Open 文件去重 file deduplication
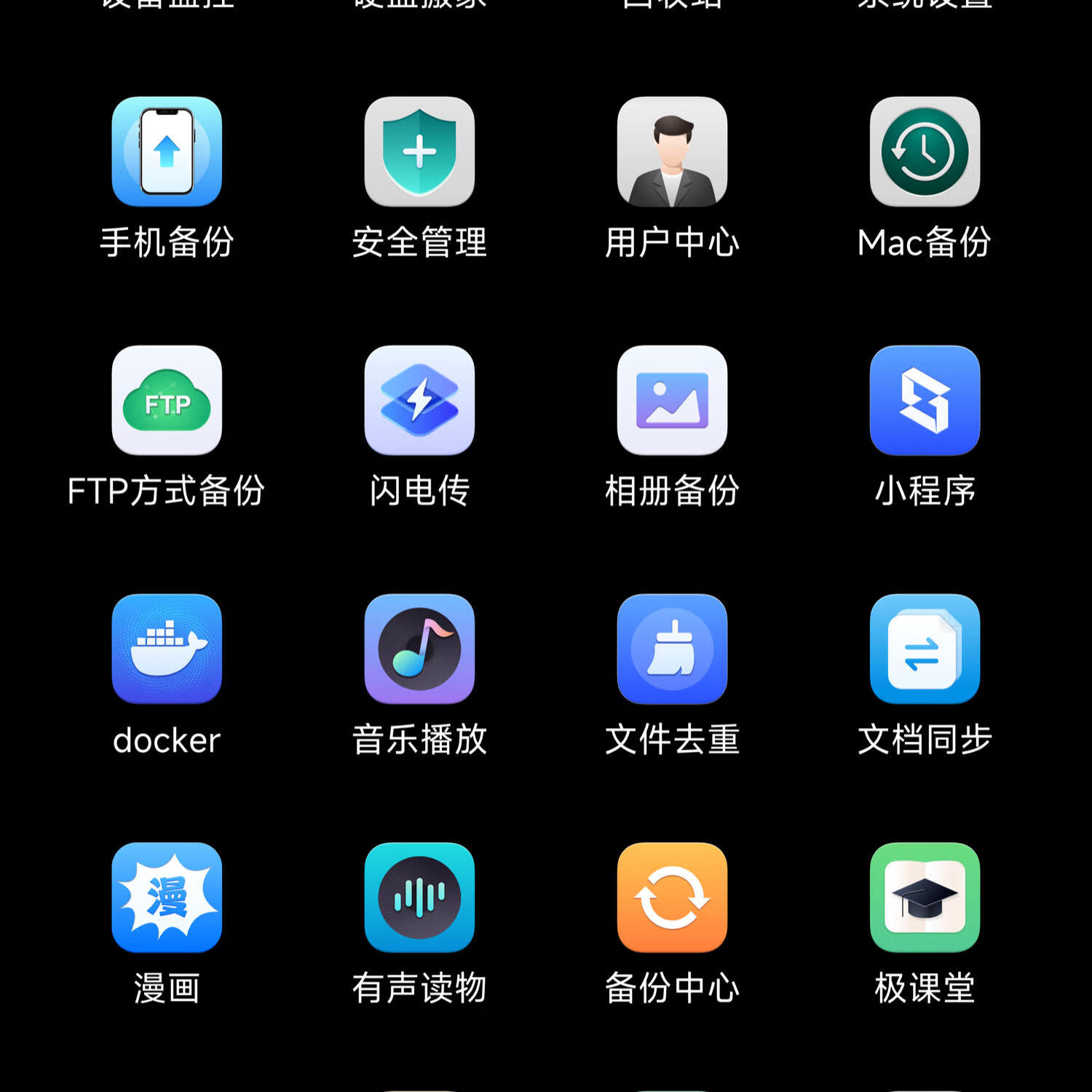The width and height of the screenshot is (1092, 1092). [672, 649]
